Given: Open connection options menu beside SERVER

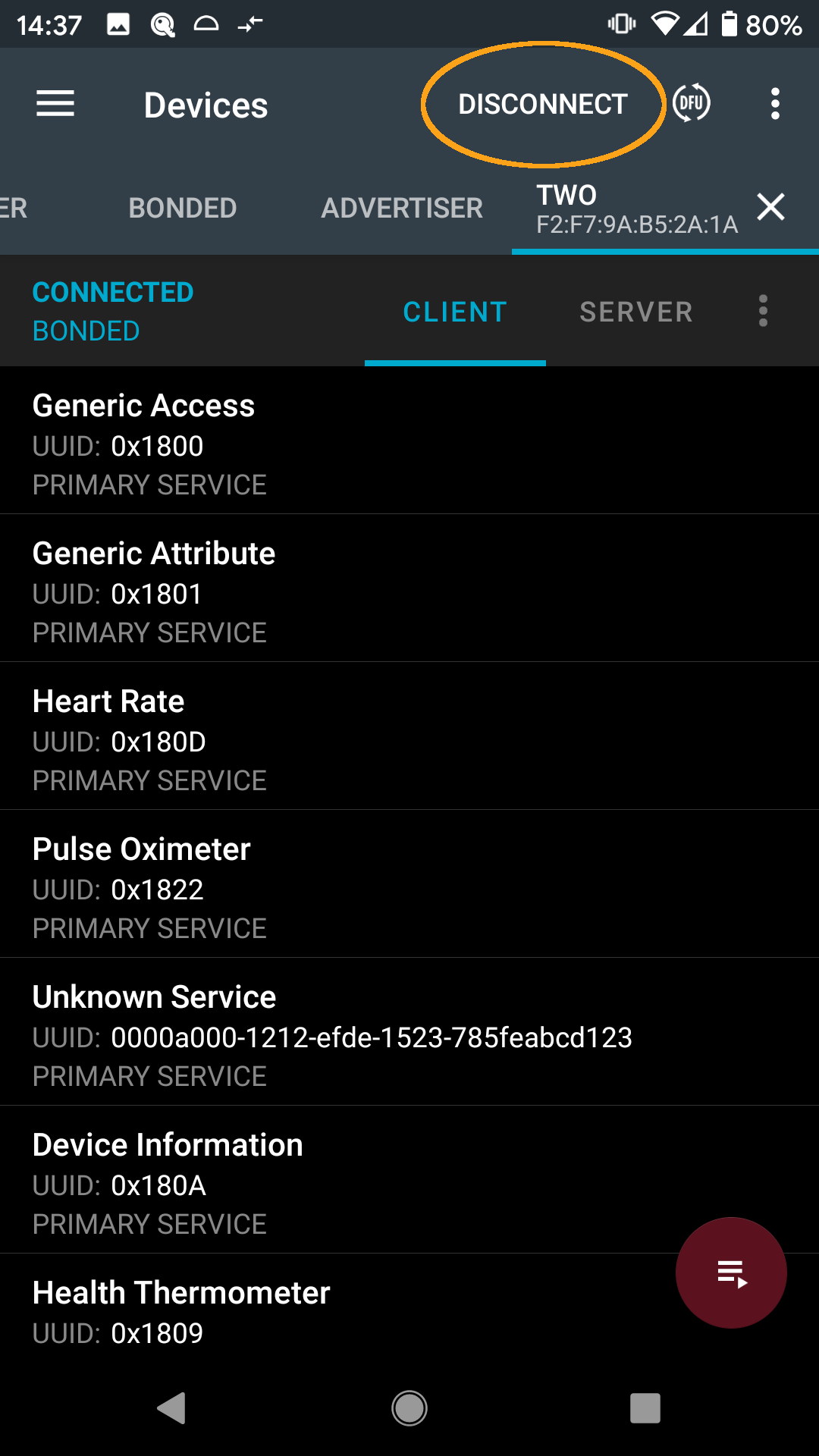Looking at the screenshot, I should click(x=763, y=311).
